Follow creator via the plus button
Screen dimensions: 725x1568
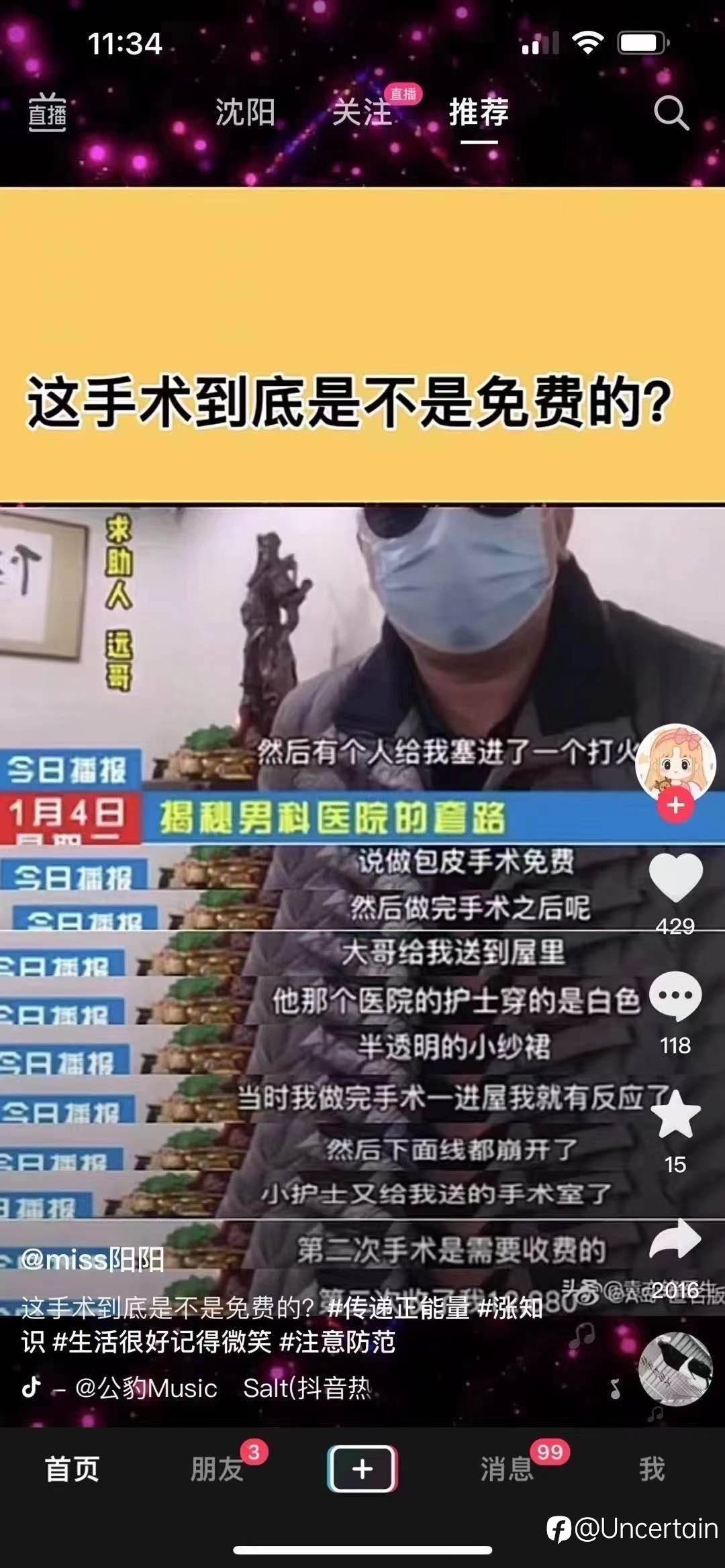pyautogui.click(x=675, y=806)
